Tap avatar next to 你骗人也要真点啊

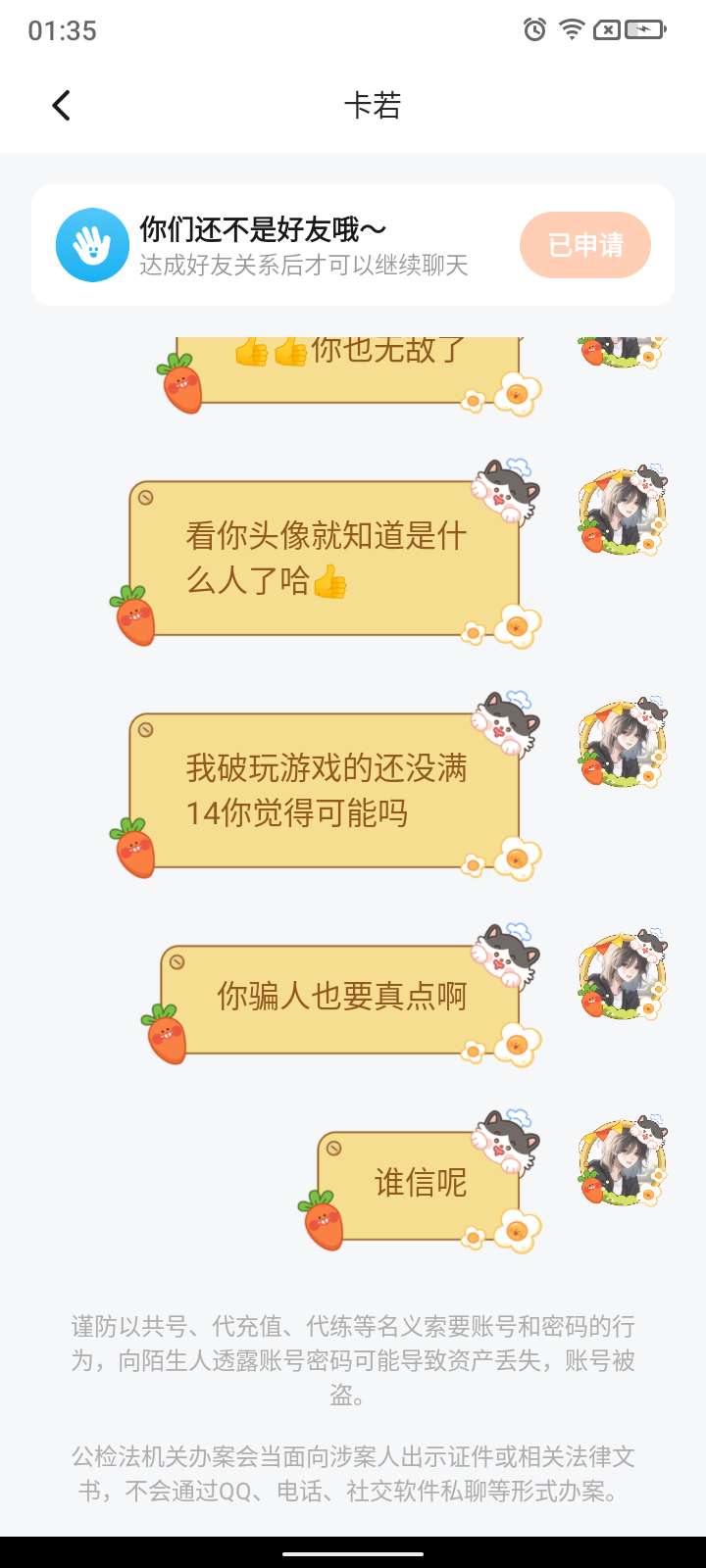[622, 976]
